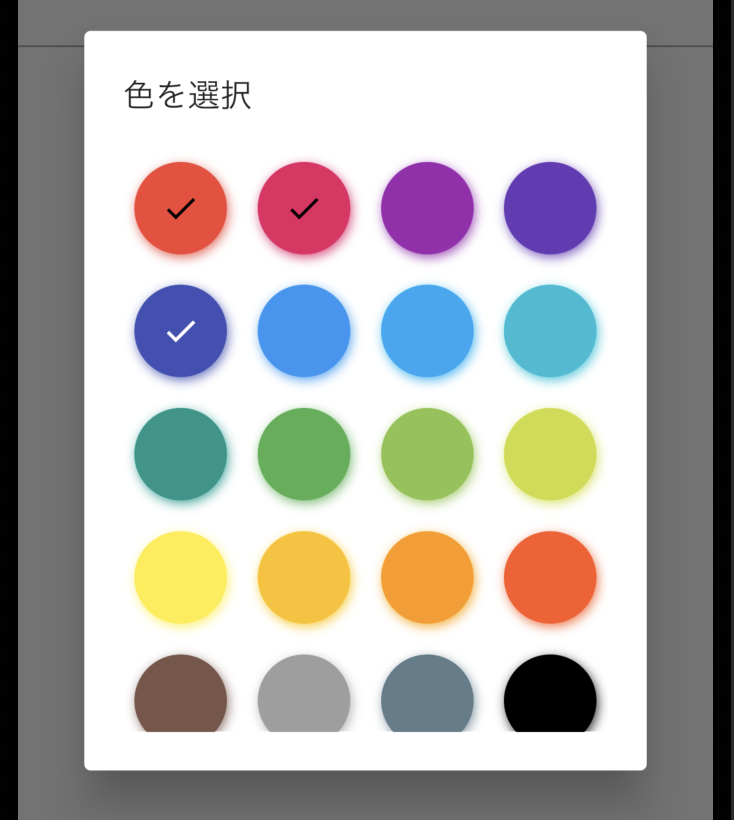This screenshot has height=820, width=734.
Task: Choose the teal color swatch
Action: (181, 454)
